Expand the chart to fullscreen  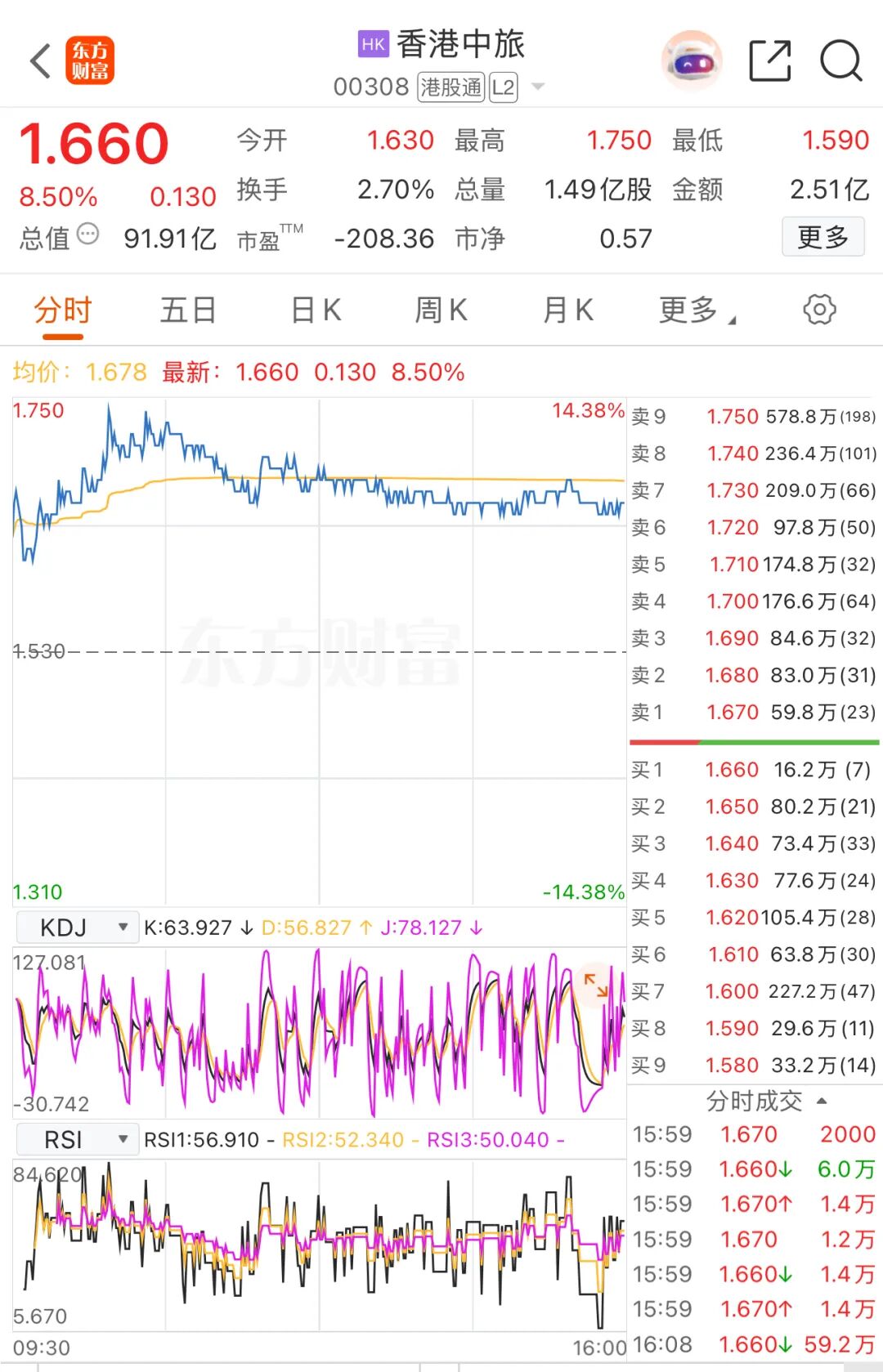(596, 985)
